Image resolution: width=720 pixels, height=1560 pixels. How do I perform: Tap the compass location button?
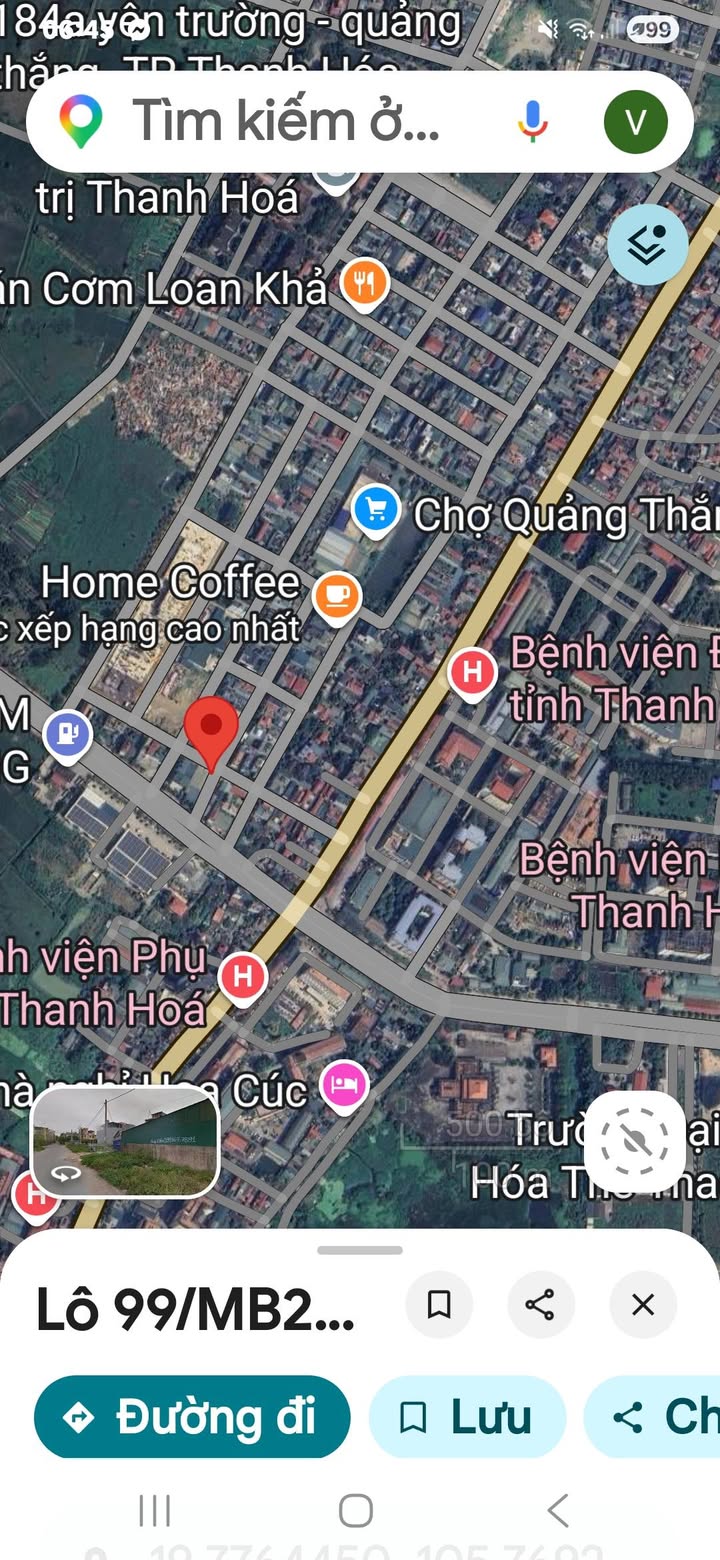coord(635,1142)
